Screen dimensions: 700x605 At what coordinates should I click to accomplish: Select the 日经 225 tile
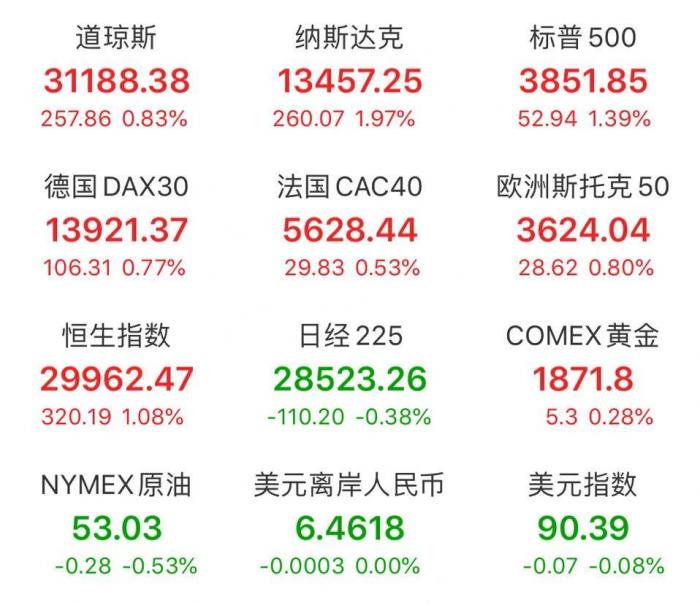coord(349,378)
